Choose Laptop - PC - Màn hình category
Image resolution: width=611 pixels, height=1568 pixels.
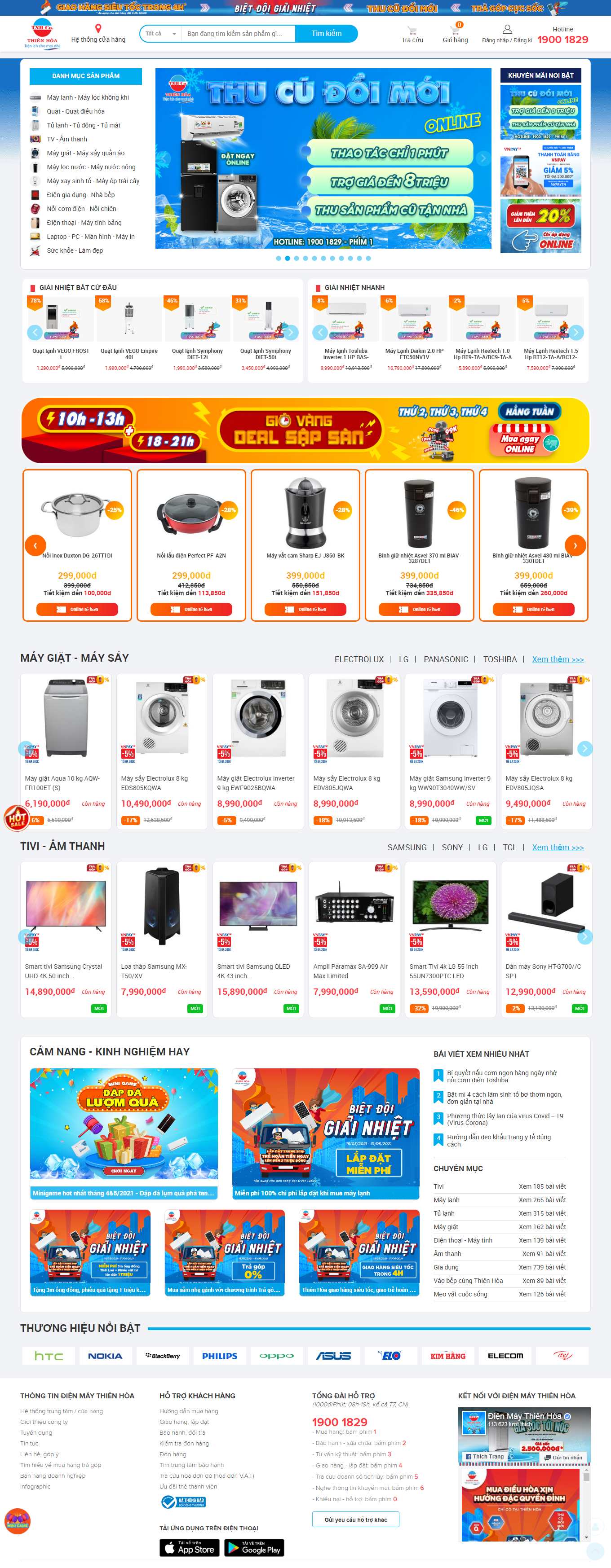pyautogui.click(x=90, y=237)
